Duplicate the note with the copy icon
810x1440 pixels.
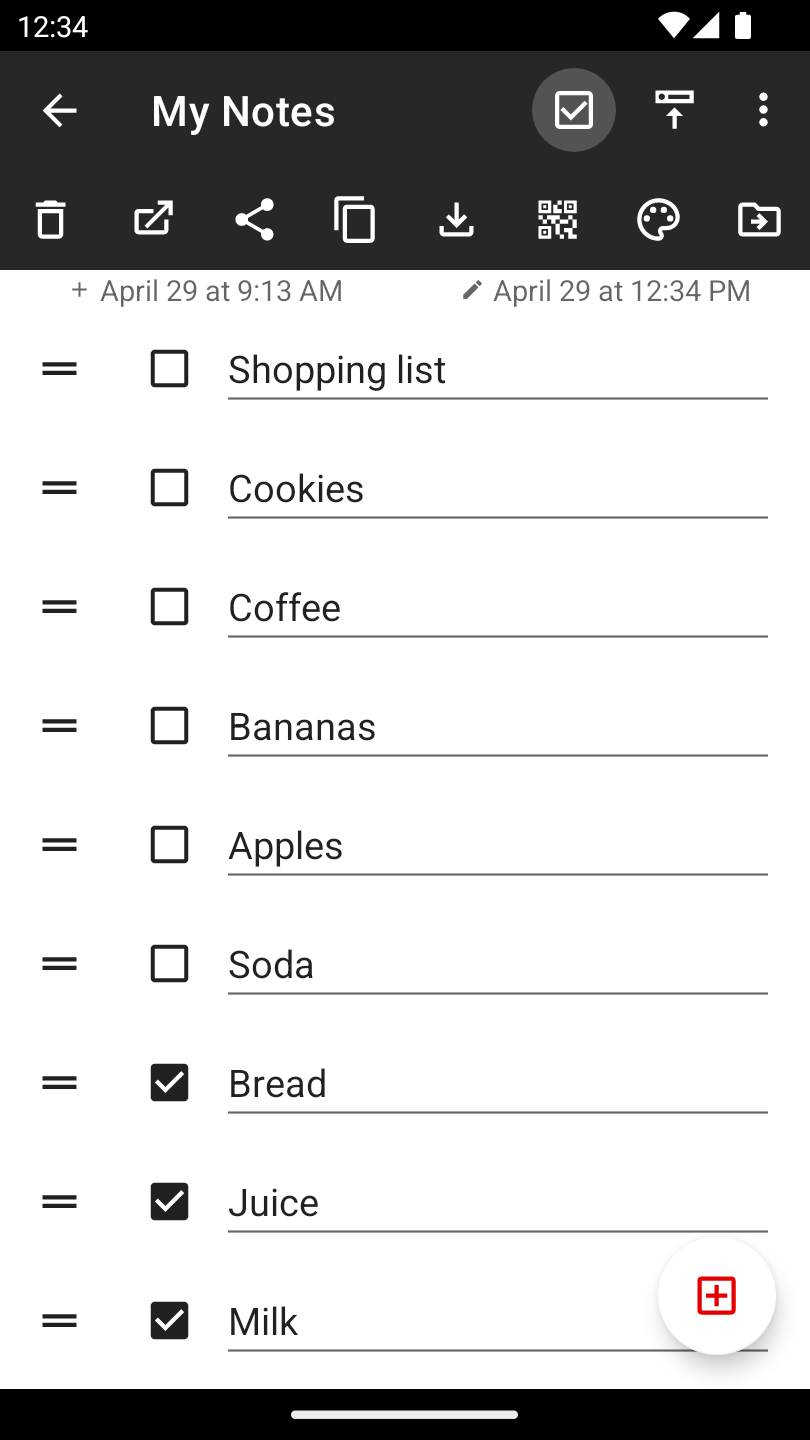[x=355, y=219]
